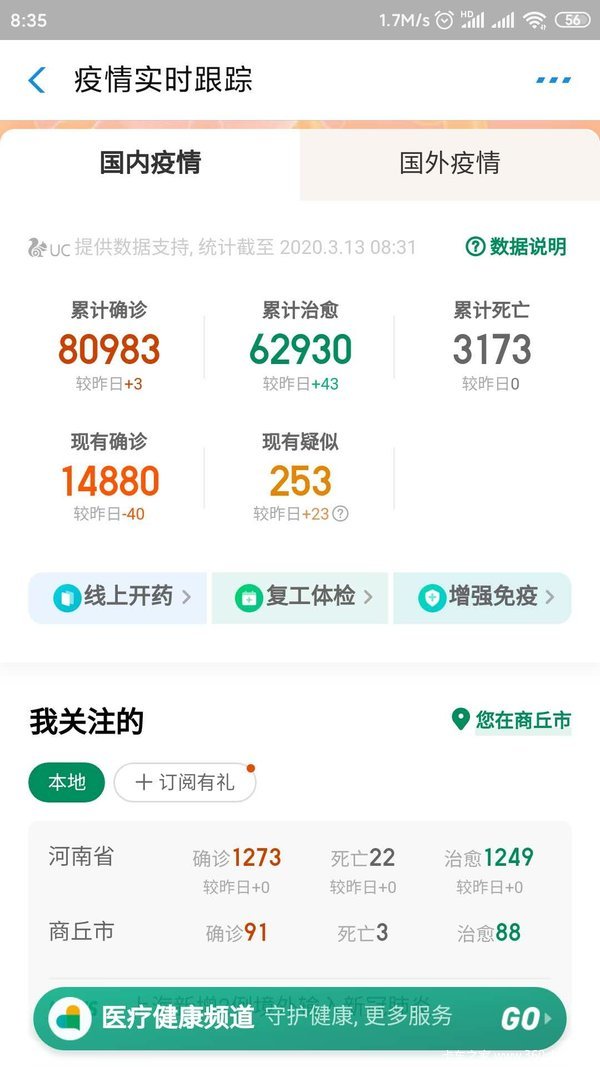
Task: Change location via 您在商丘市
Action: (x=512, y=720)
